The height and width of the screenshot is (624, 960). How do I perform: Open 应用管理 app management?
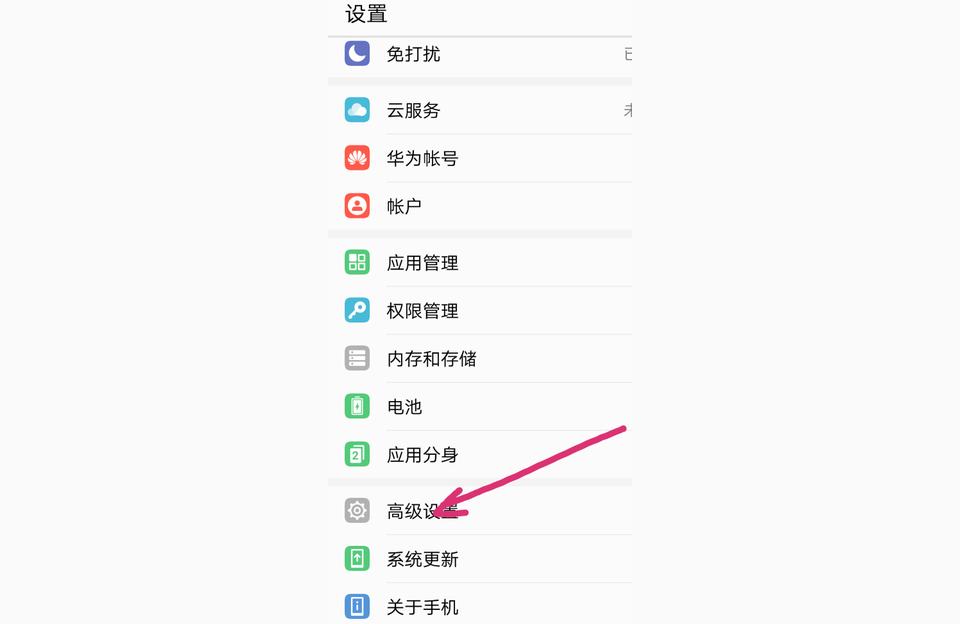[422, 263]
